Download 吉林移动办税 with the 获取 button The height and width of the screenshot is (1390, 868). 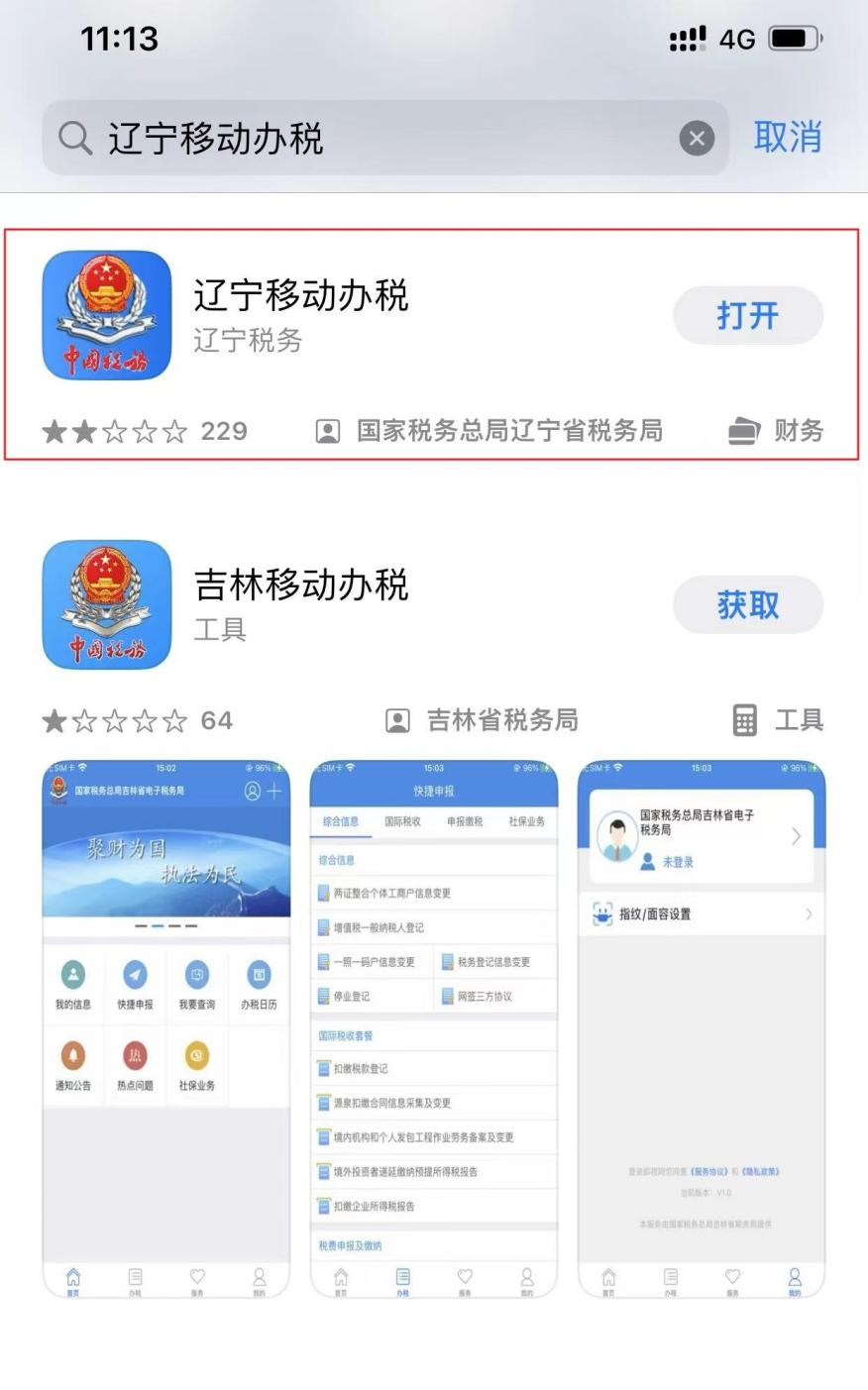748,605
